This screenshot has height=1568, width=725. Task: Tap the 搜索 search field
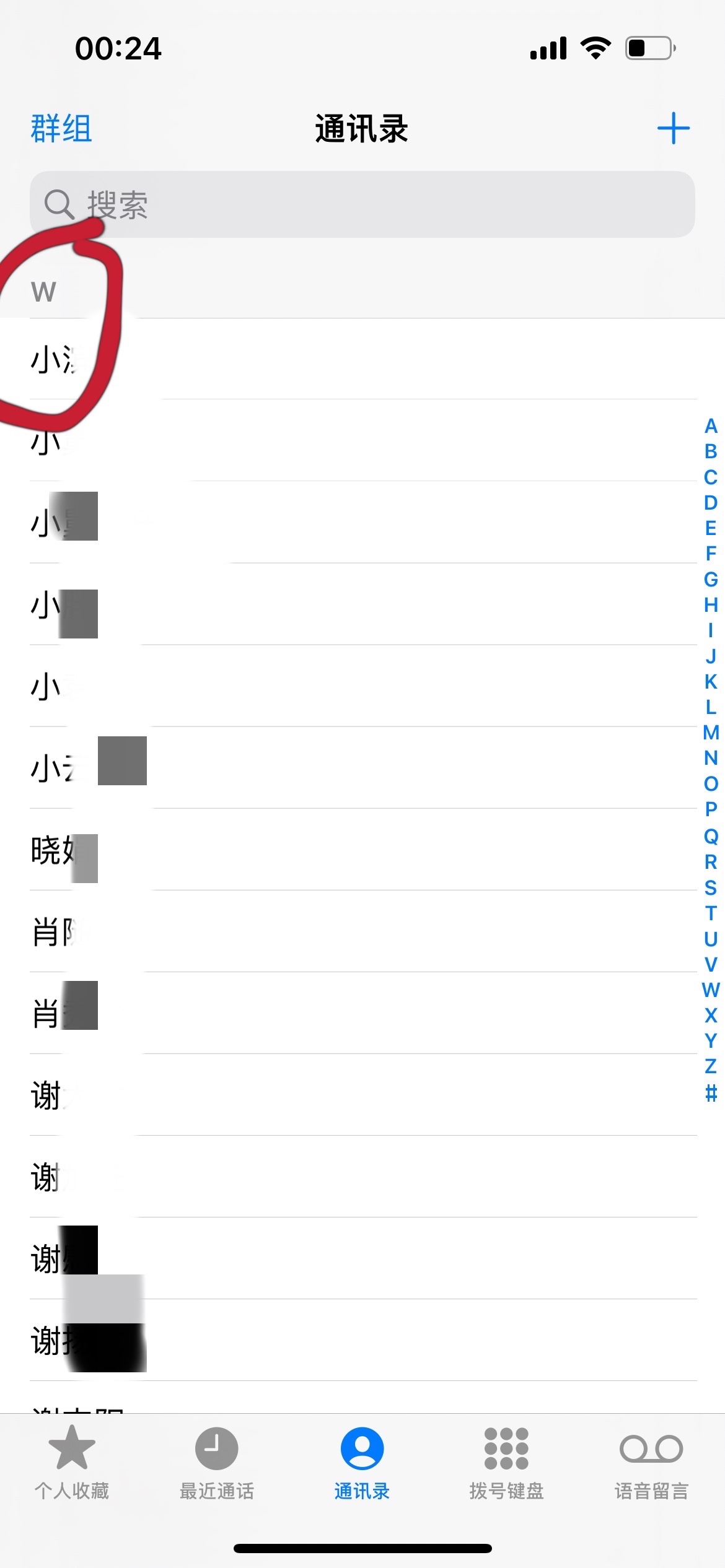click(x=362, y=205)
